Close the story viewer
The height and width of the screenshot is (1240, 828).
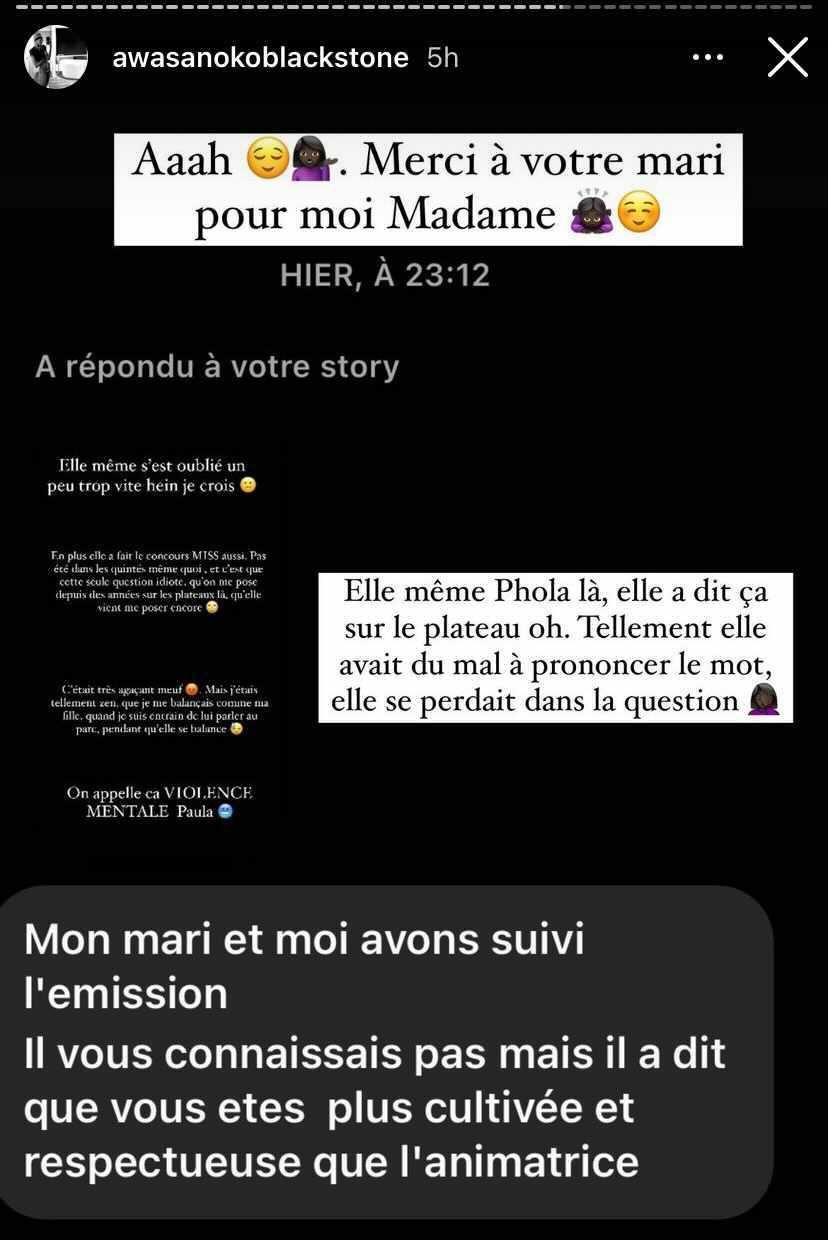pos(787,58)
